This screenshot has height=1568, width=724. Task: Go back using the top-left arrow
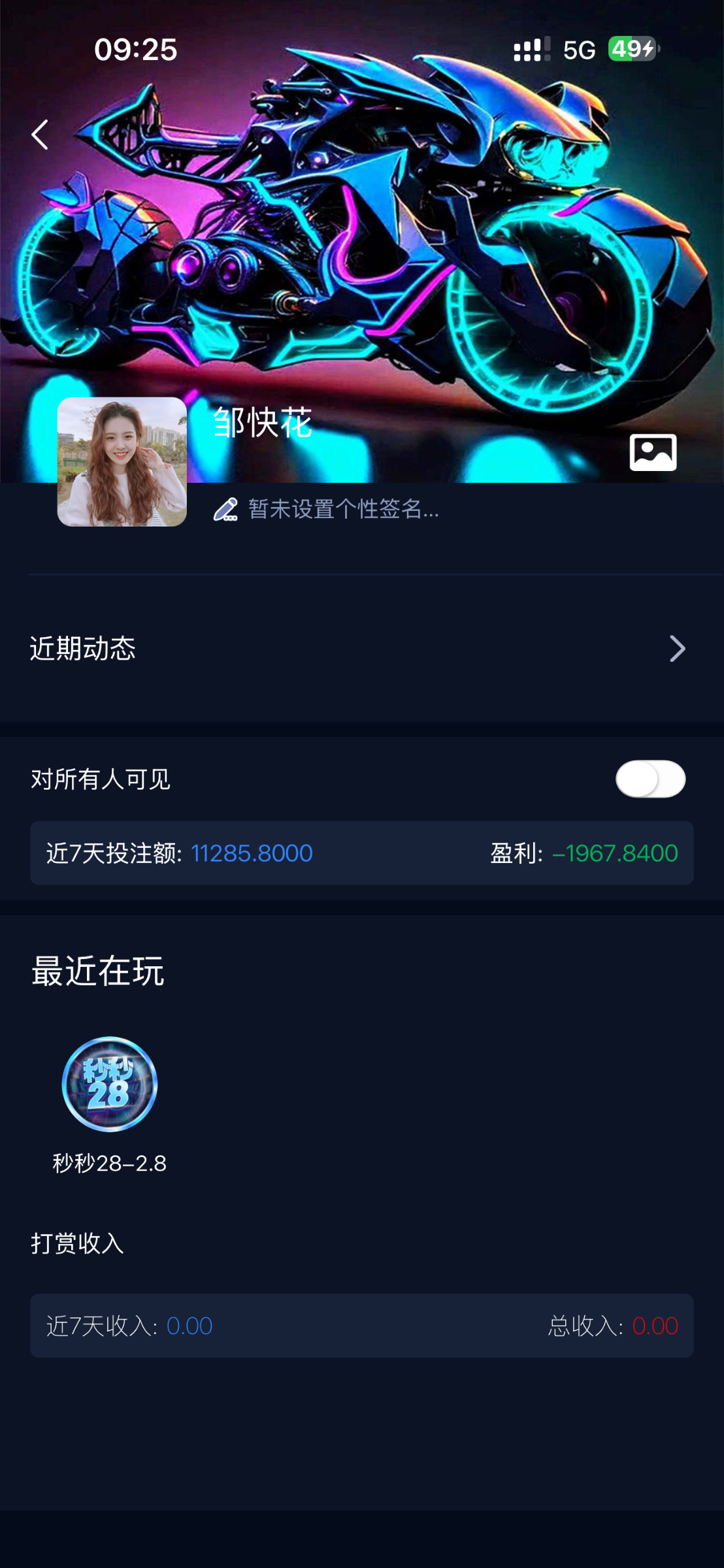tap(41, 135)
